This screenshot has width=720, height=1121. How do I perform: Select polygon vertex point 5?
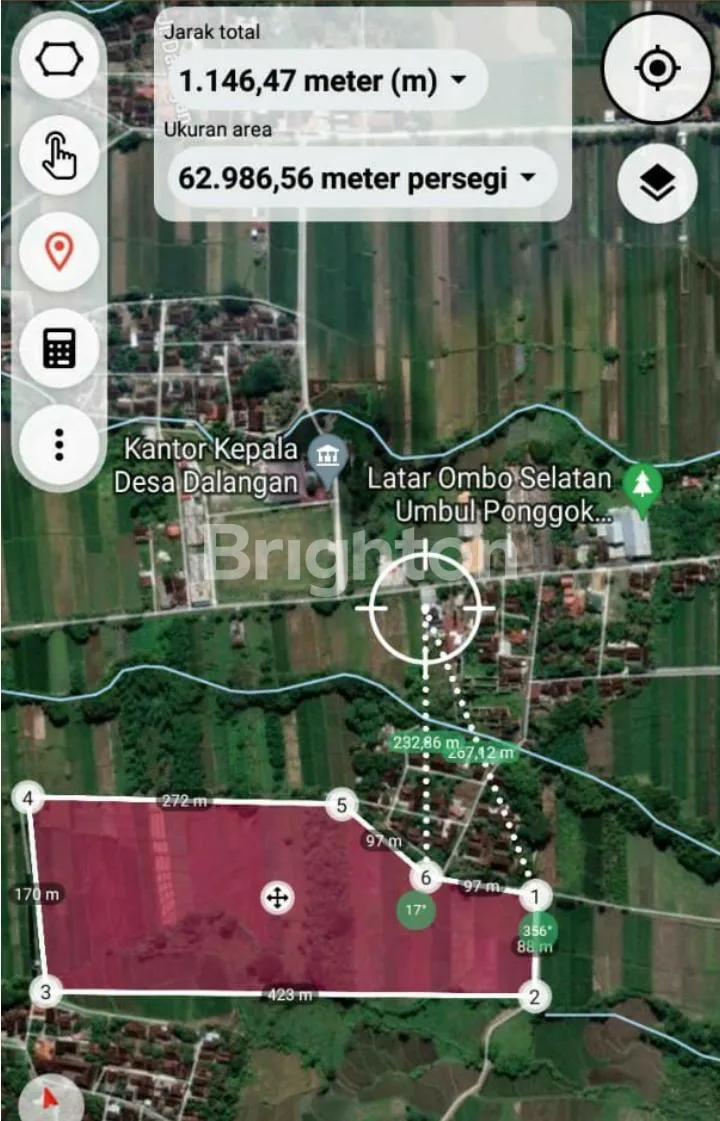pyautogui.click(x=341, y=804)
